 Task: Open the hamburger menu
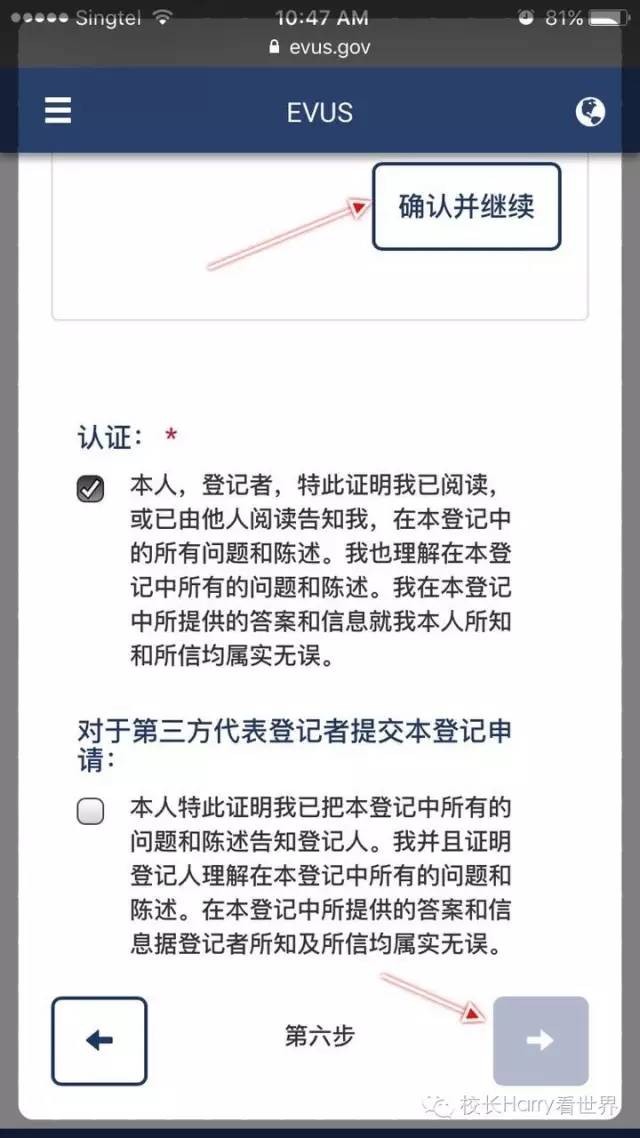[x=58, y=111]
